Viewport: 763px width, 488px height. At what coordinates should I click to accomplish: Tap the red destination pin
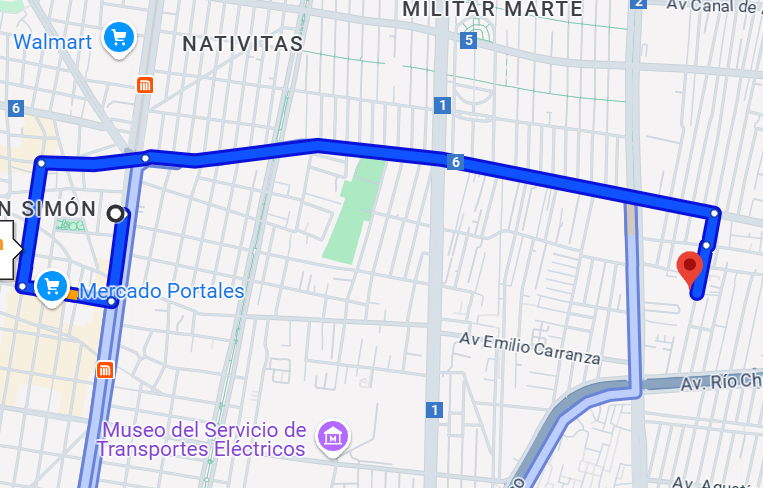point(690,268)
